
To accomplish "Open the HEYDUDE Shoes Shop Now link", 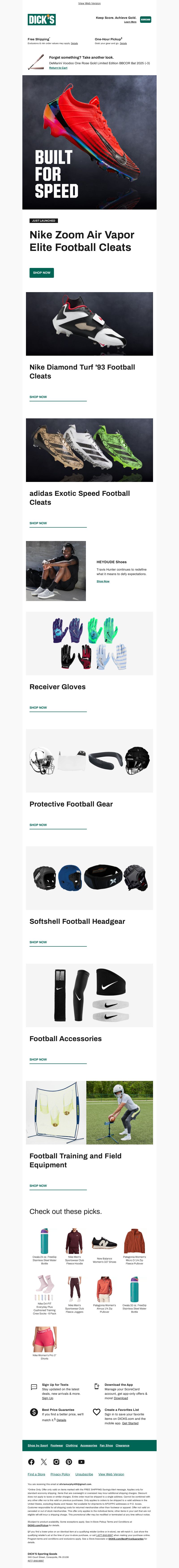I will point(103,581).
